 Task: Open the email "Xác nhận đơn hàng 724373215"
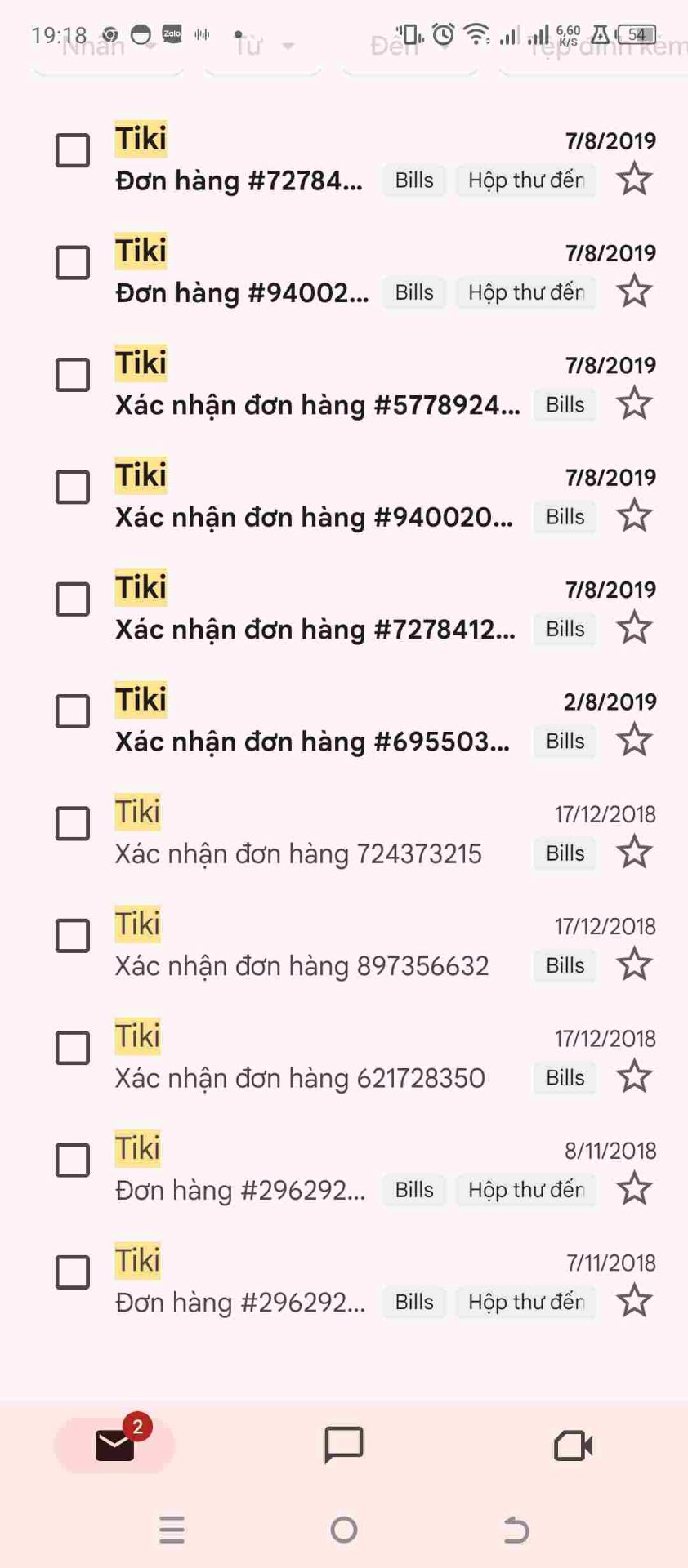pyautogui.click(x=298, y=853)
